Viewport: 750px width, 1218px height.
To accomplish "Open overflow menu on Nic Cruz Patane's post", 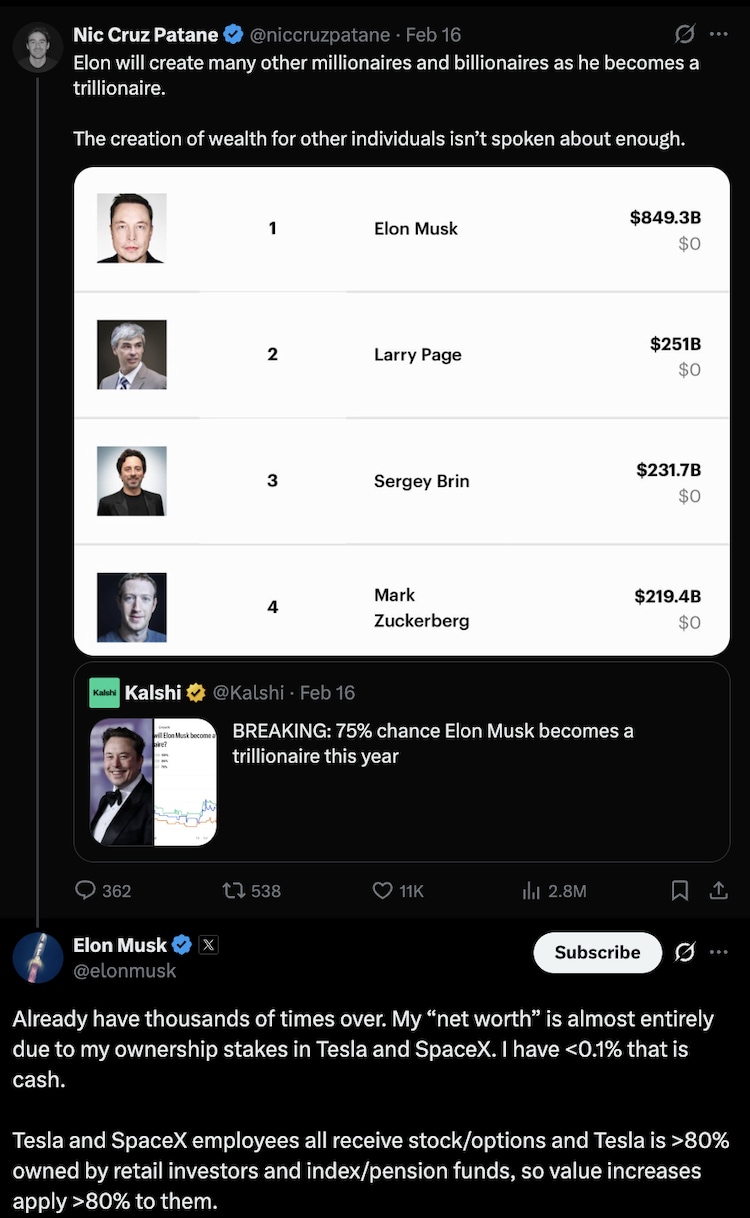I will click(x=718, y=34).
